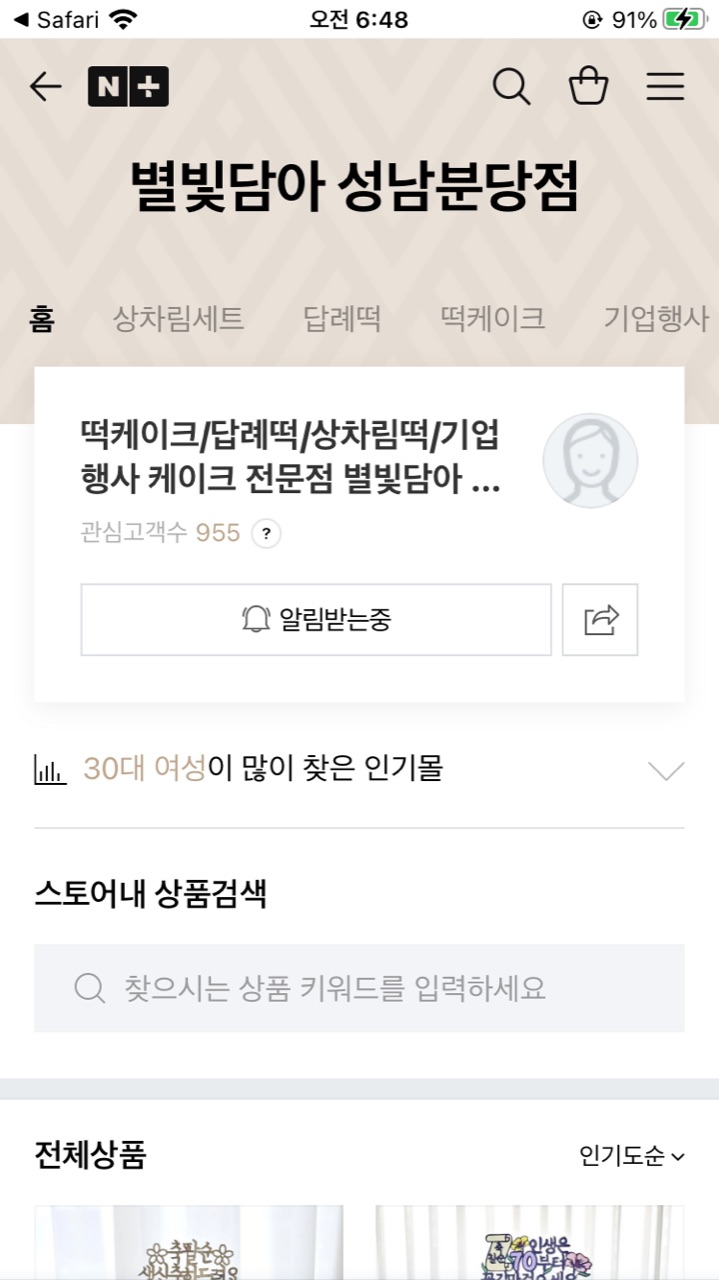Image resolution: width=719 pixels, height=1280 pixels.
Task: Open the store profile picture
Action: pos(590,461)
